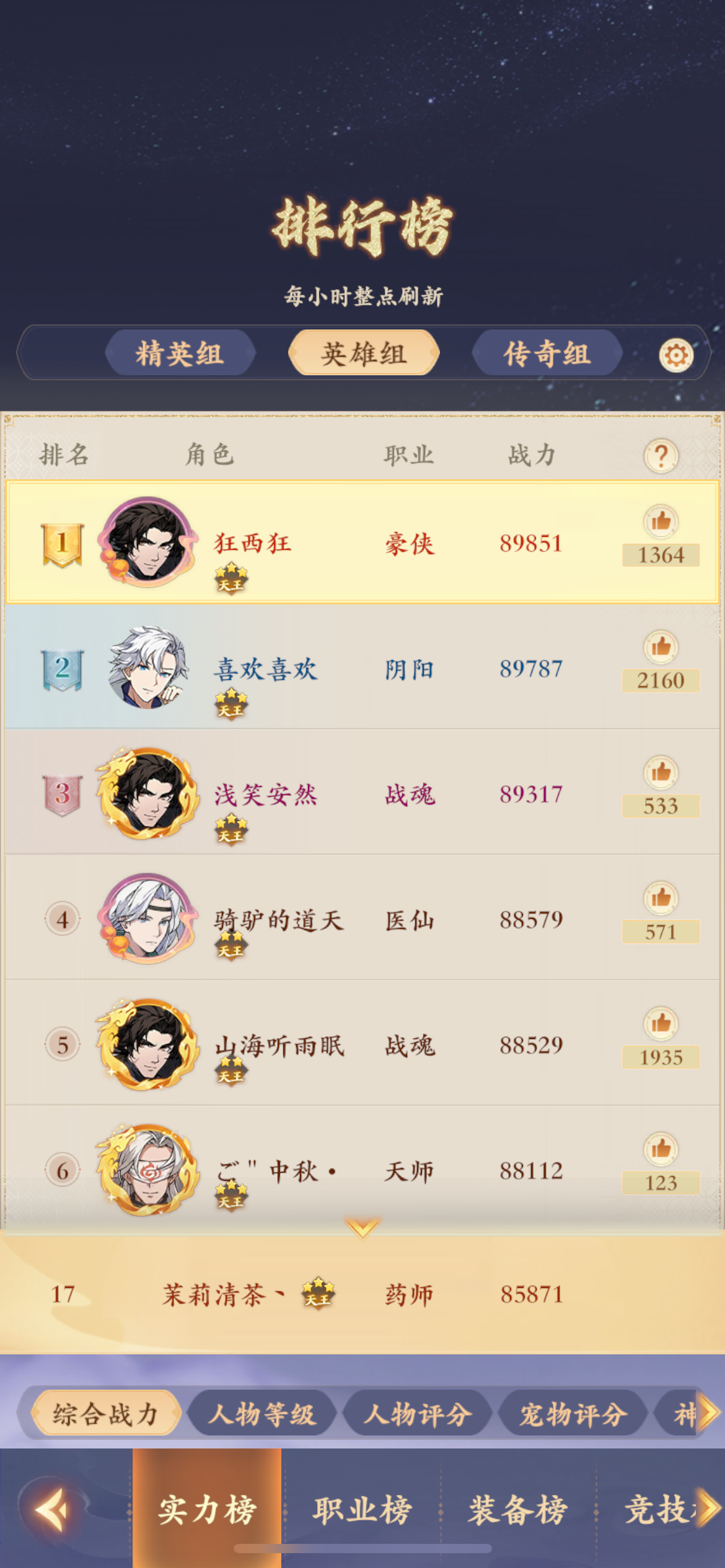Select the 宠物评分 ranking filter
Image resolution: width=725 pixels, height=1568 pixels.
pyautogui.click(x=573, y=1414)
